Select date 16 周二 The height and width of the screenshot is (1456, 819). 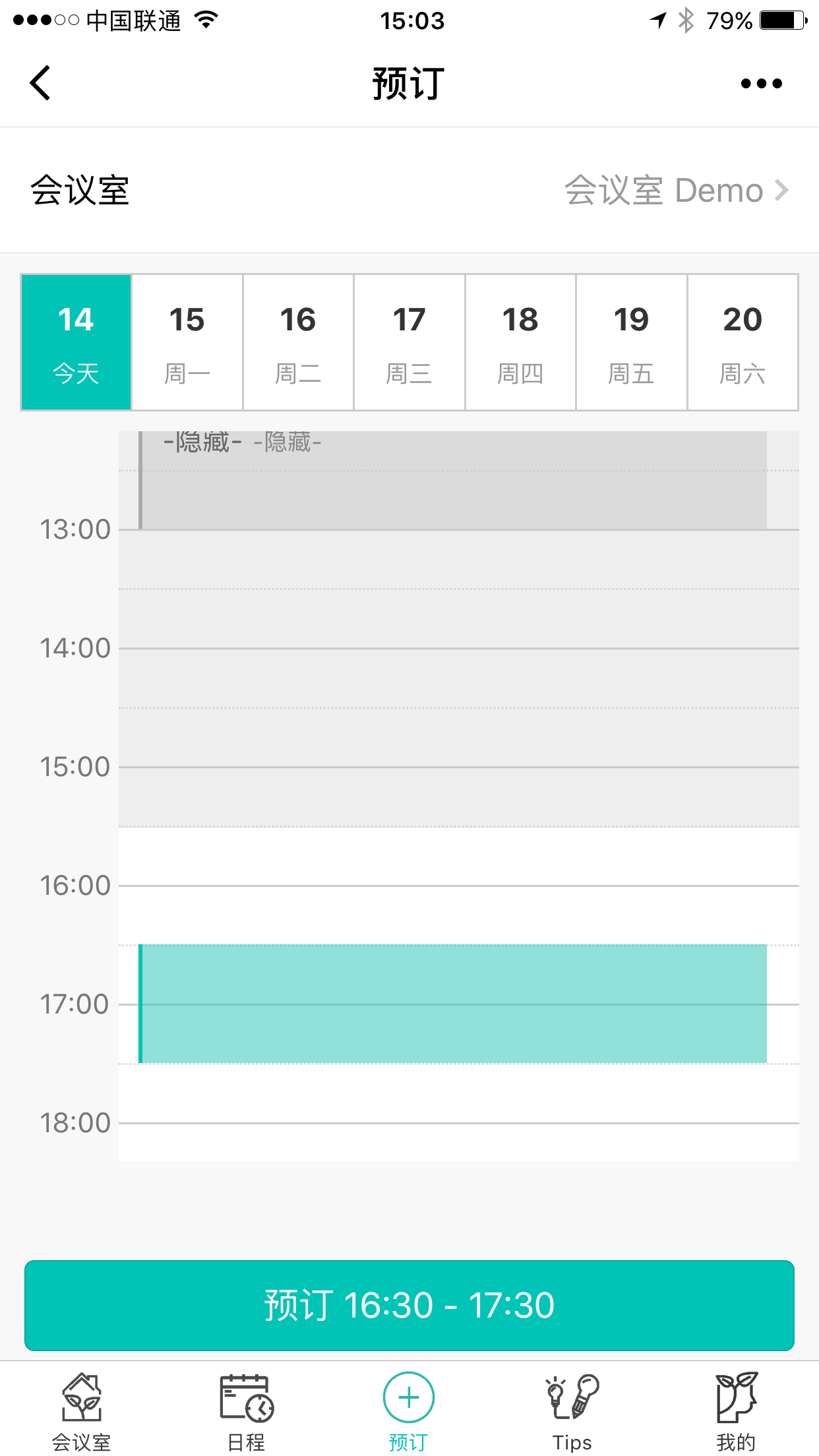coord(298,342)
